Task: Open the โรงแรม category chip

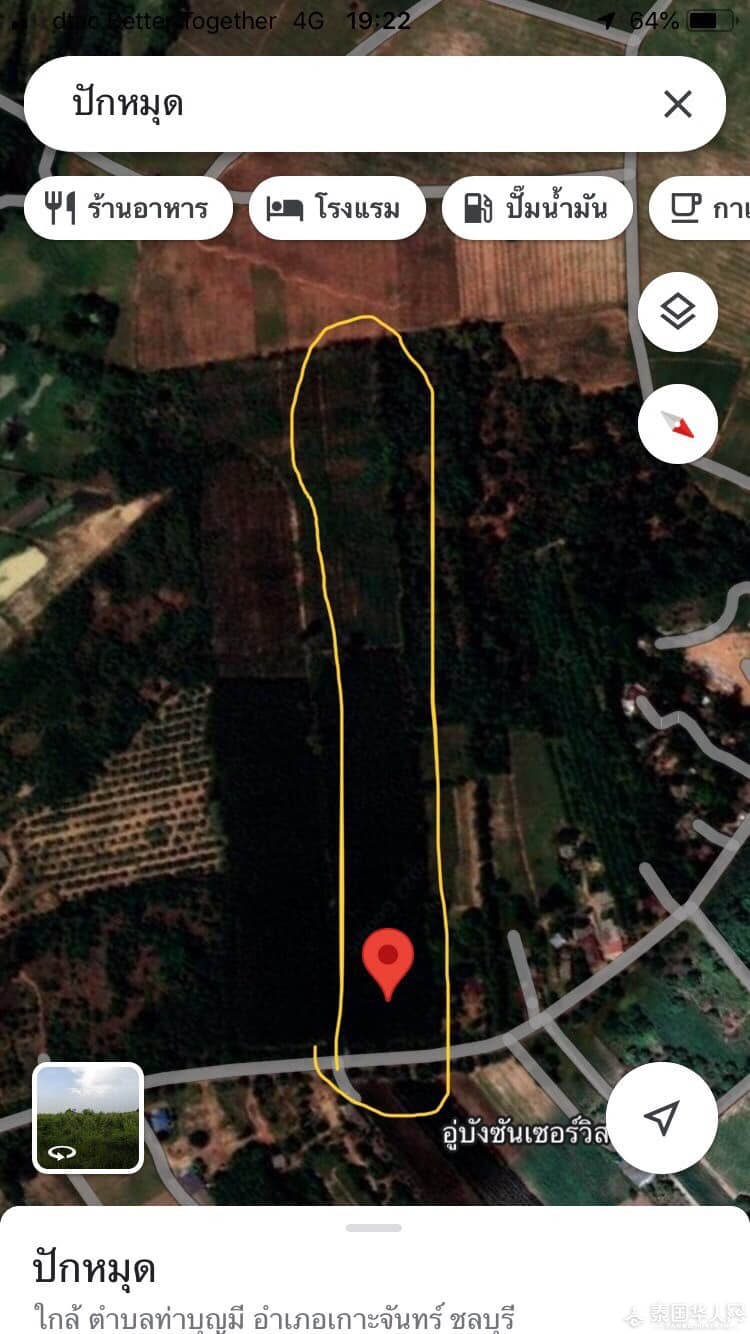Action: point(338,208)
